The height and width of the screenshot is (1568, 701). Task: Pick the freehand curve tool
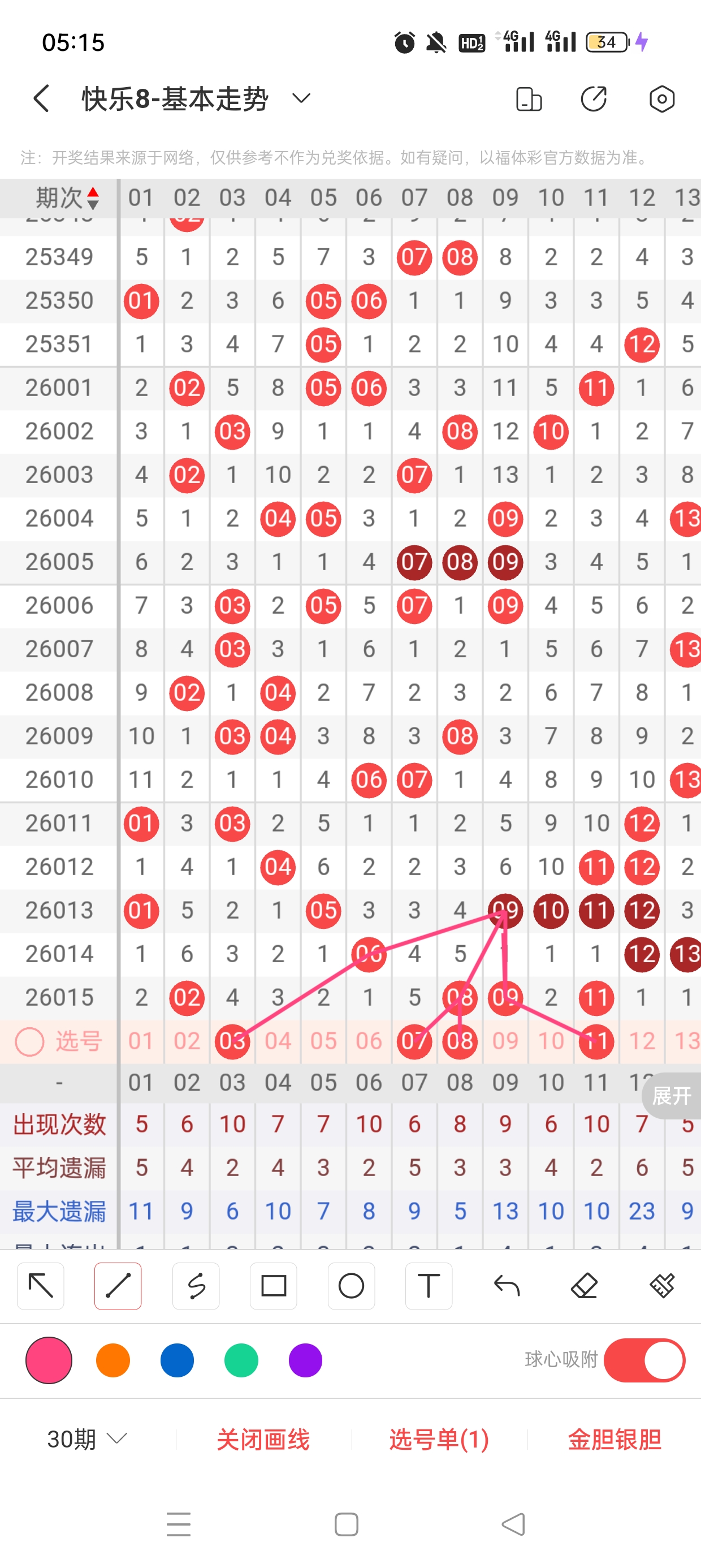point(196,1286)
